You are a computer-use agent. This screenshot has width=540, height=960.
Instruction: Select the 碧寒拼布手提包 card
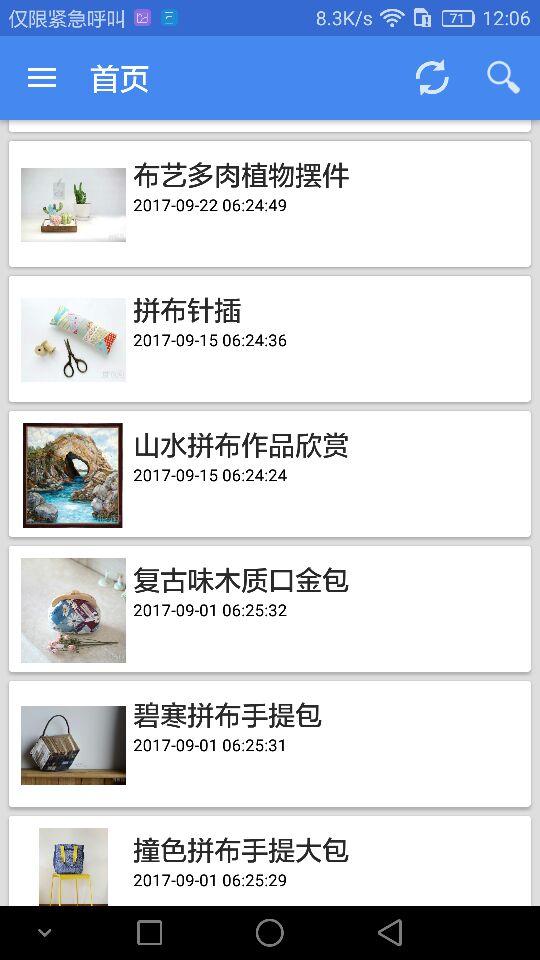269,744
